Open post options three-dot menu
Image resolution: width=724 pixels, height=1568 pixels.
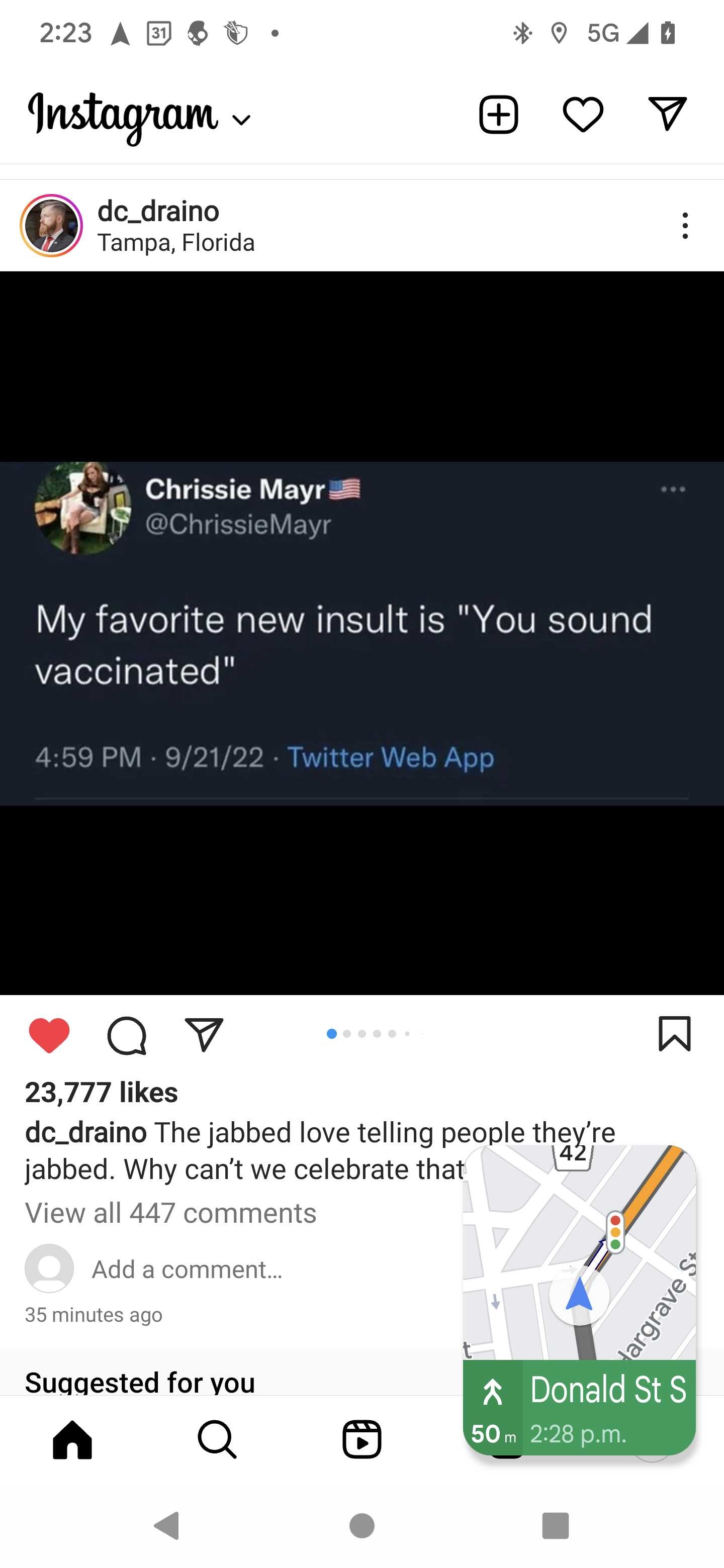(685, 226)
